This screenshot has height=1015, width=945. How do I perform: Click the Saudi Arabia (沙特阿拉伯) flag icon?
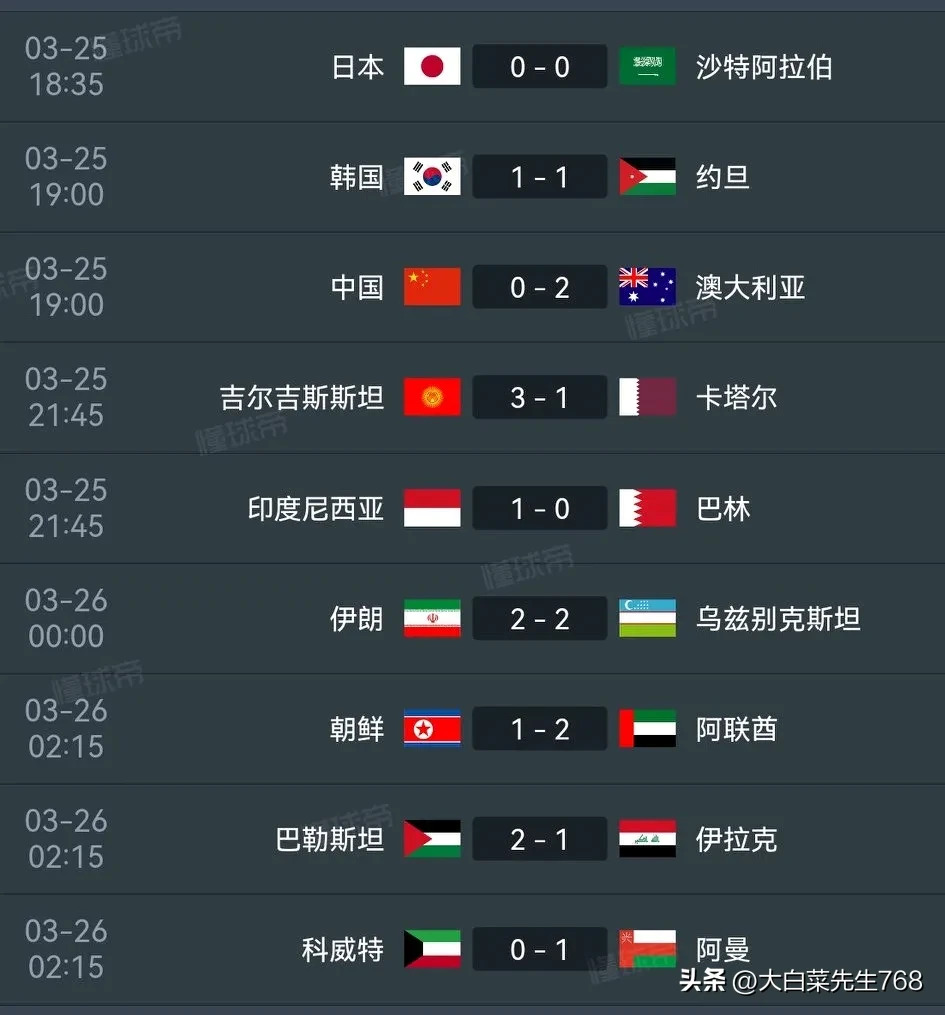pyautogui.click(x=647, y=66)
